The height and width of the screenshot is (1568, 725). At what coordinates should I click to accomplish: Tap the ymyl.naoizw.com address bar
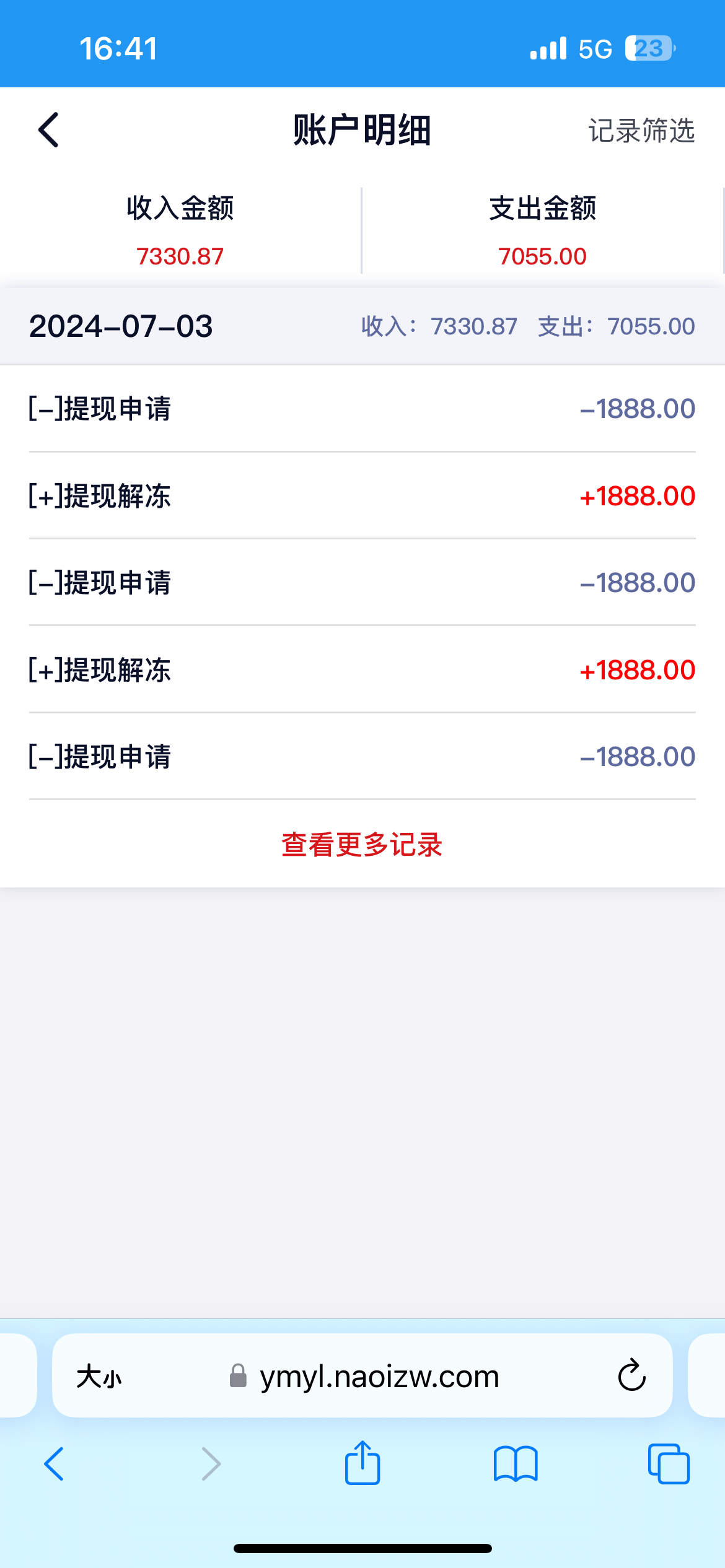click(378, 1377)
